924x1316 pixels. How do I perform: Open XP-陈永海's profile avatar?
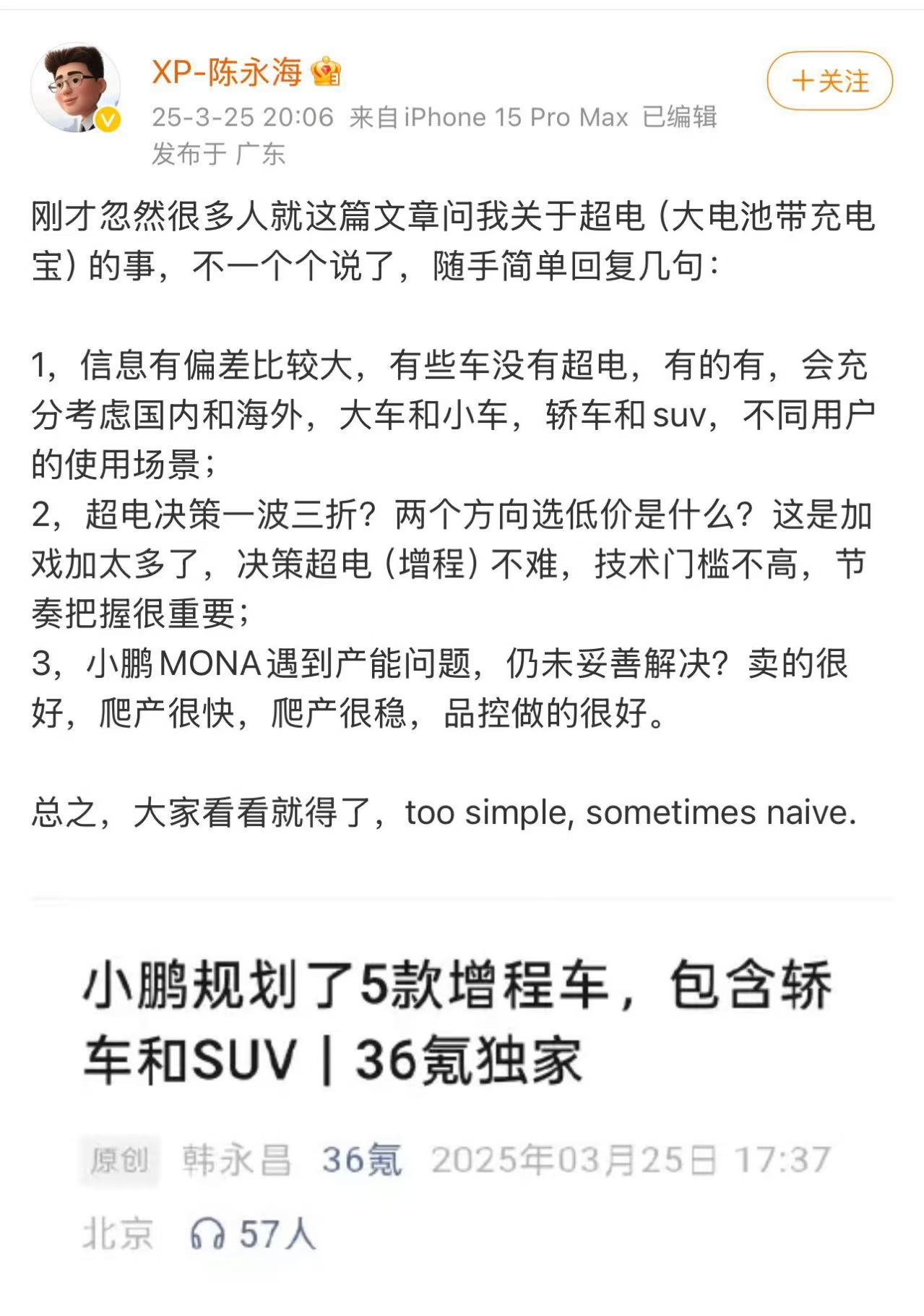75,87
